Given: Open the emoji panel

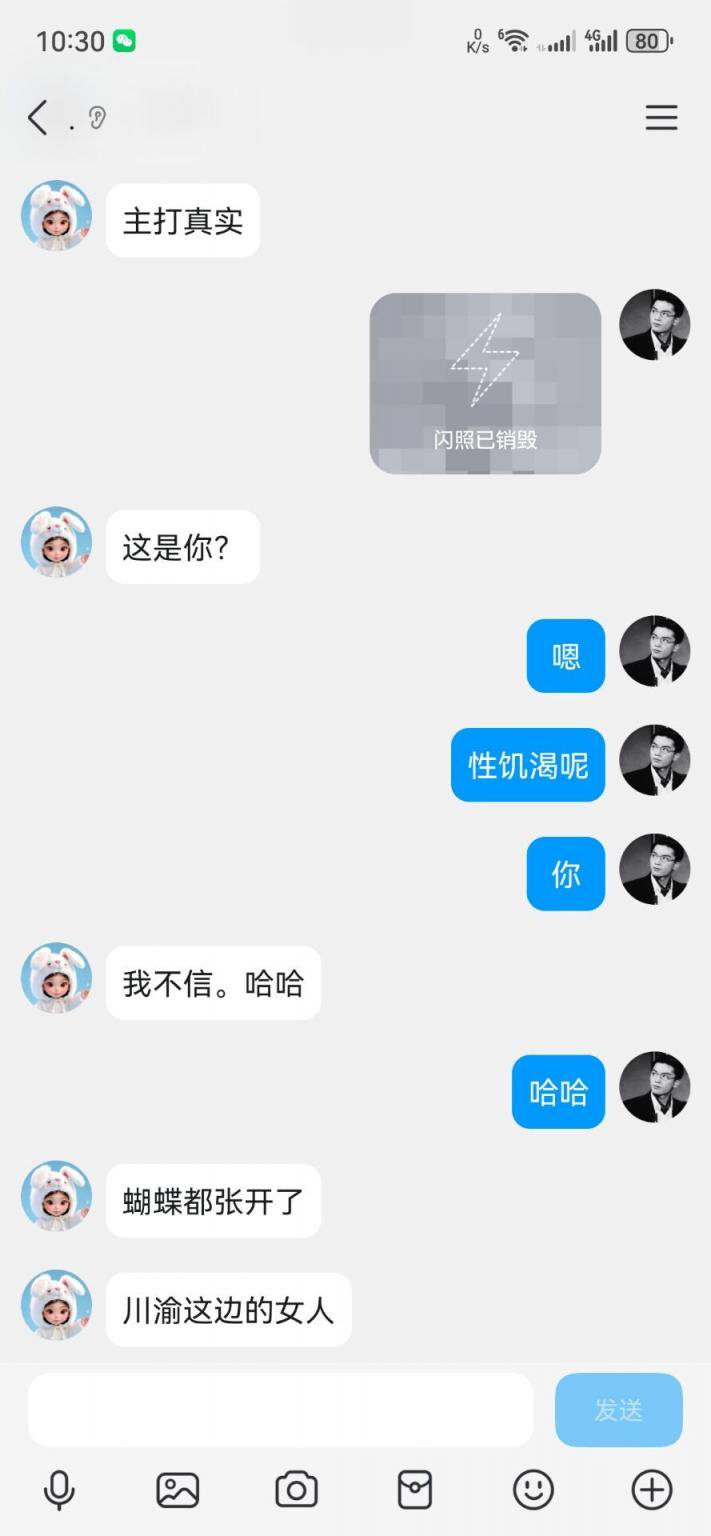Looking at the screenshot, I should coord(533,1490).
